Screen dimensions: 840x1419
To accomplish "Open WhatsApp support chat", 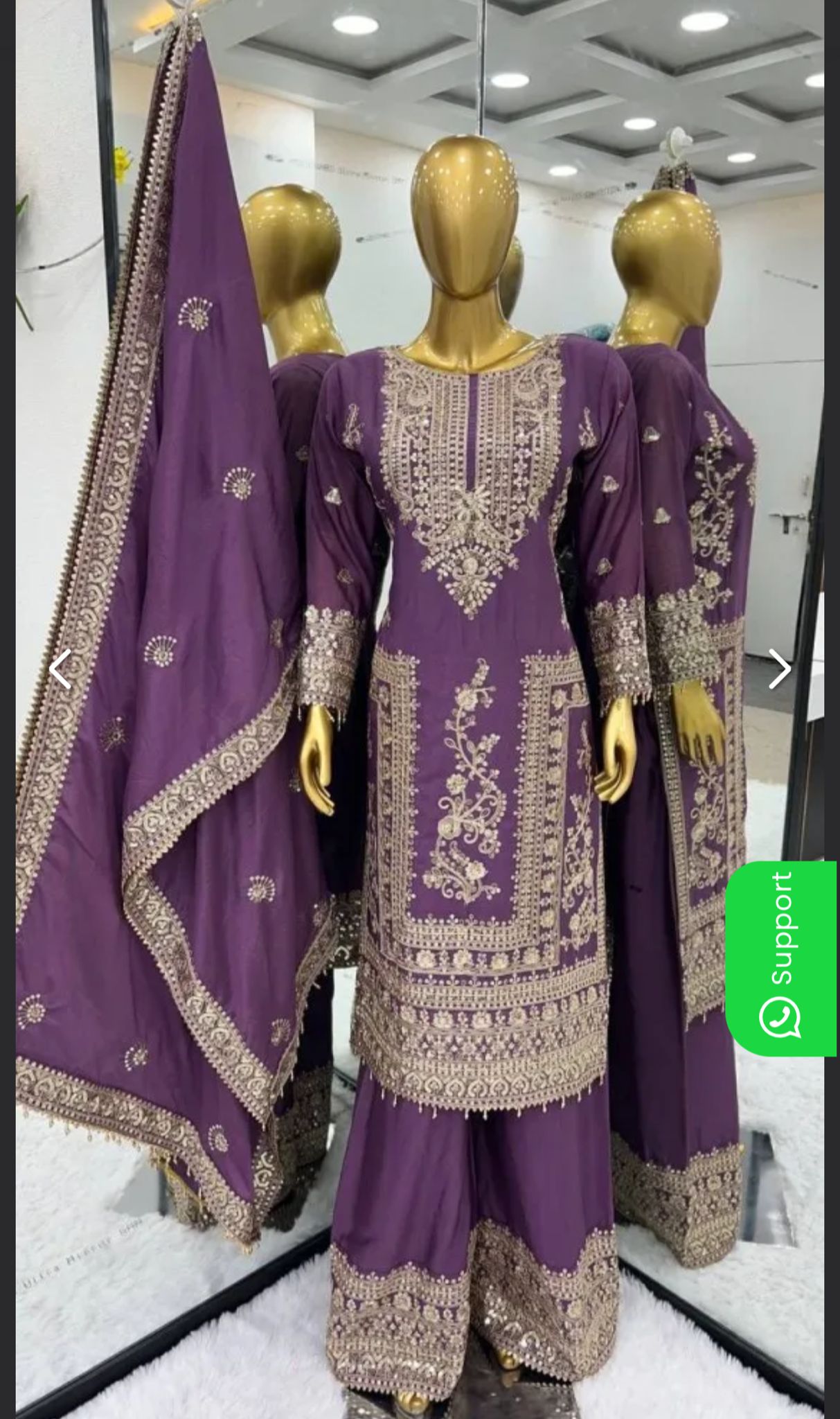I will pos(781,958).
